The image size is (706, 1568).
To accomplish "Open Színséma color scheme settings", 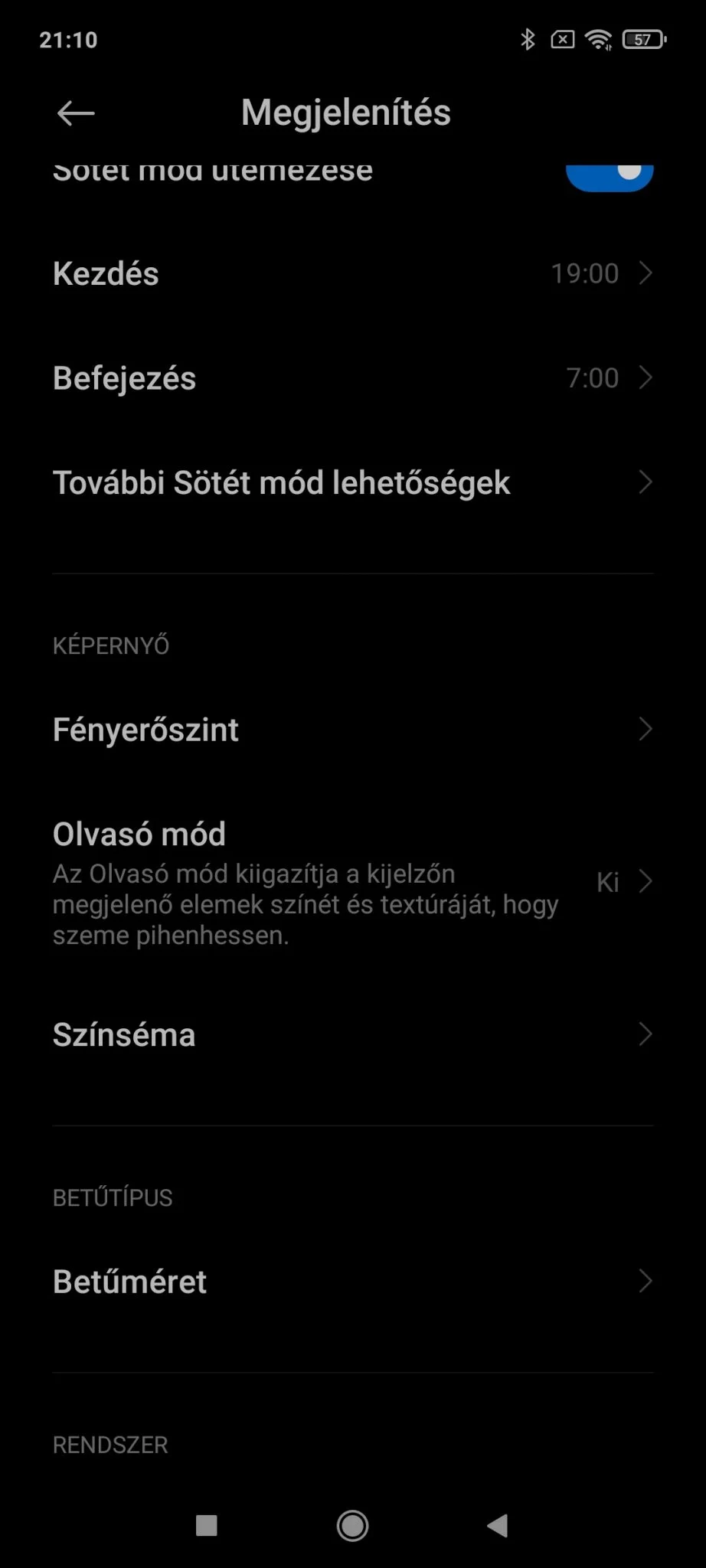I will tap(352, 1034).
